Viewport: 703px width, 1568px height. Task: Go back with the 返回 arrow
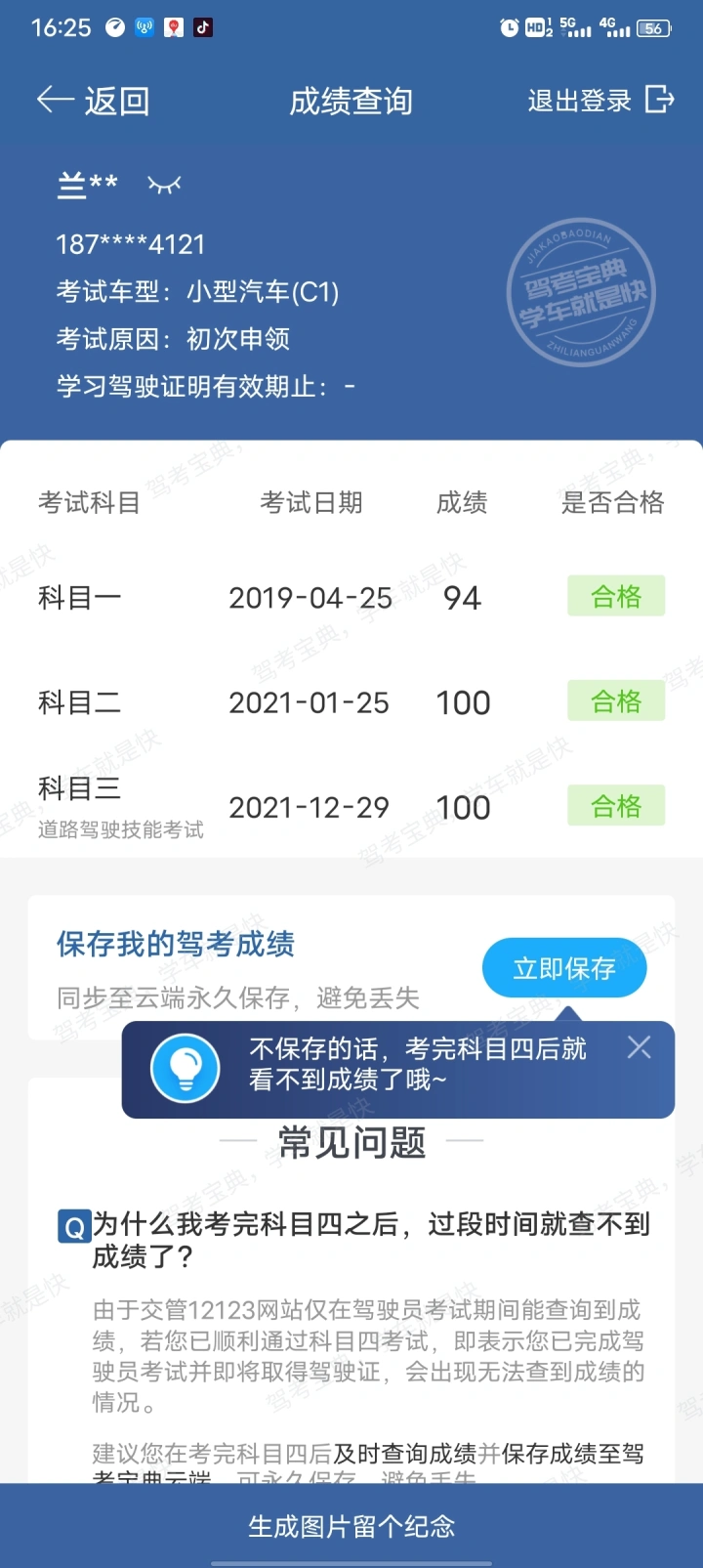[x=92, y=101]
